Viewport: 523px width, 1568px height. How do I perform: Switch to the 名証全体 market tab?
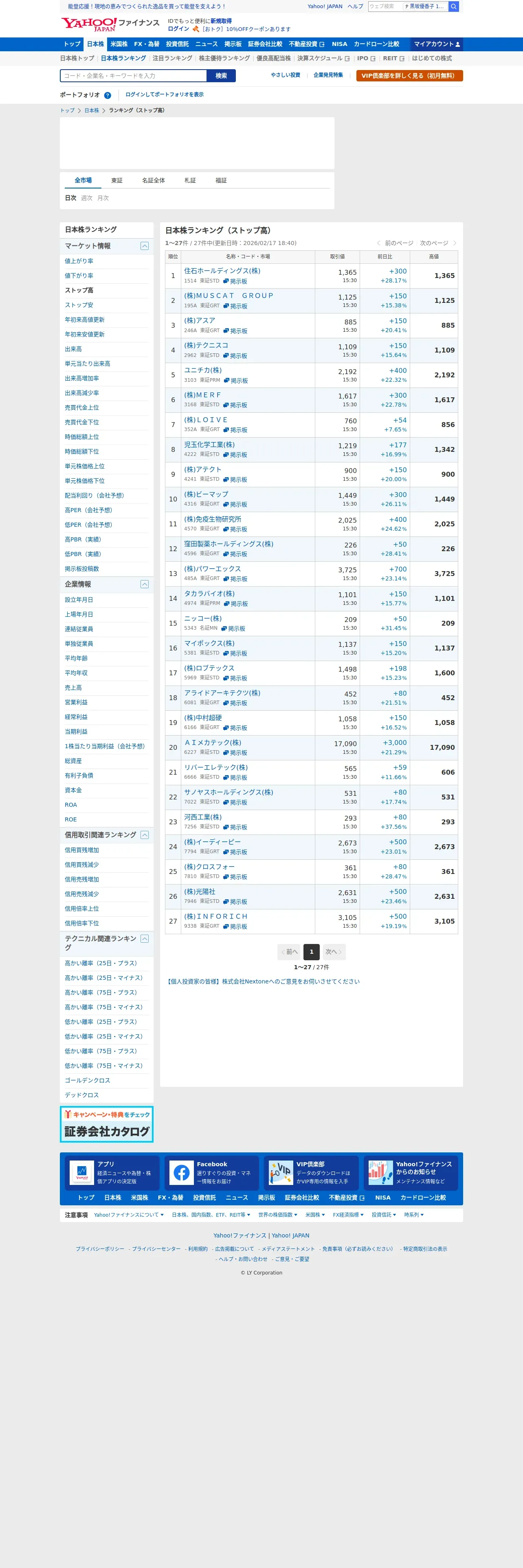coord(154,180)
